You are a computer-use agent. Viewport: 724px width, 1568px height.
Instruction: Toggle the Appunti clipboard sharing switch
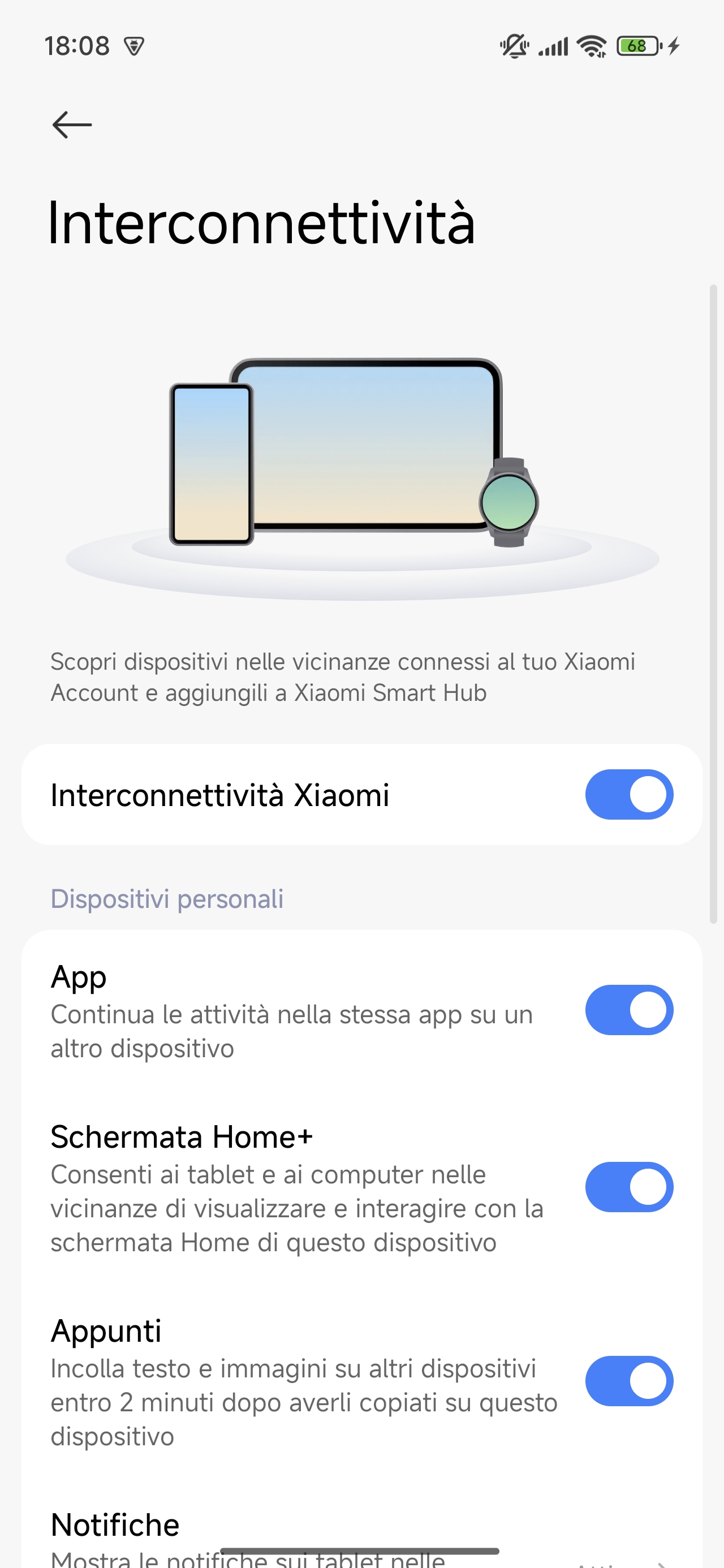pyautogui.click(x=628, y=1381)
